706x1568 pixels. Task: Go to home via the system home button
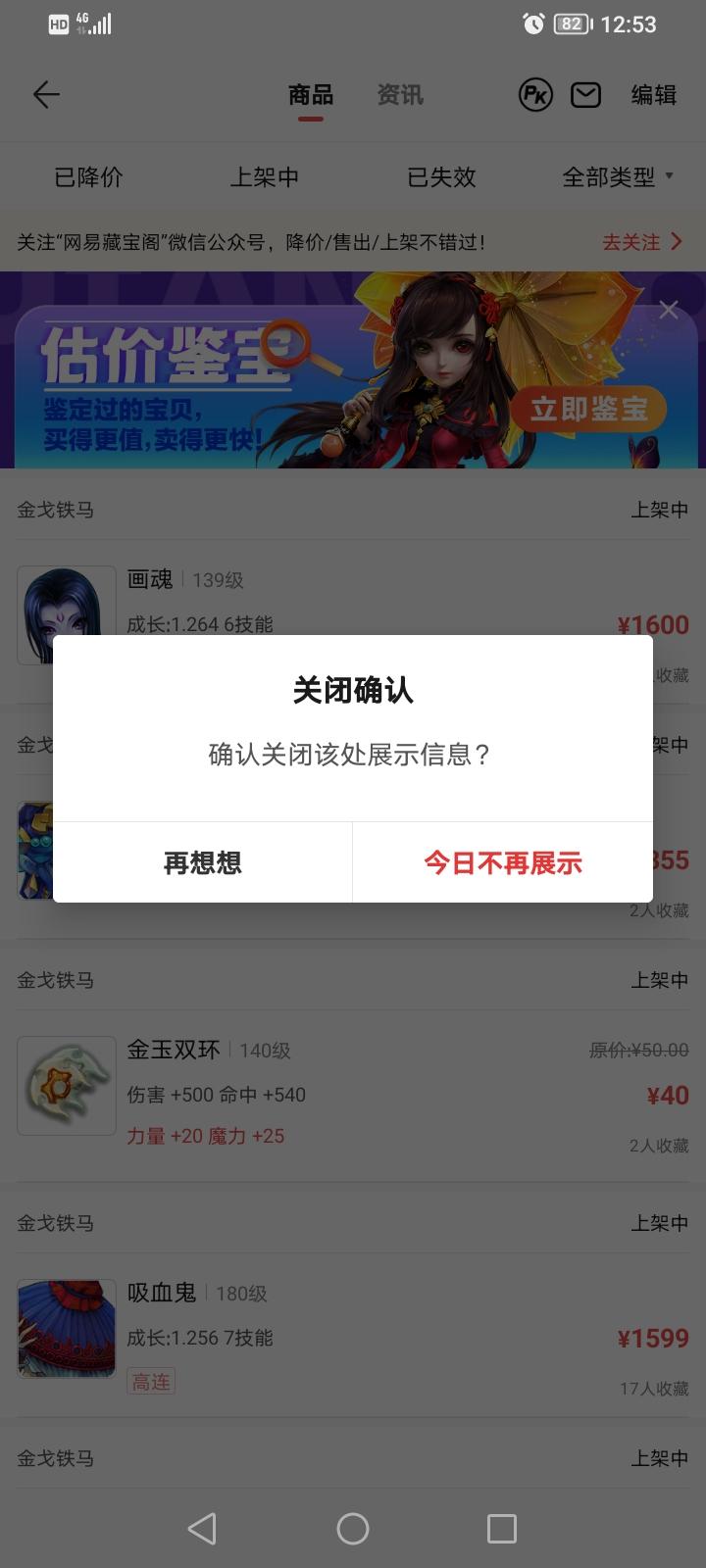353,1528
